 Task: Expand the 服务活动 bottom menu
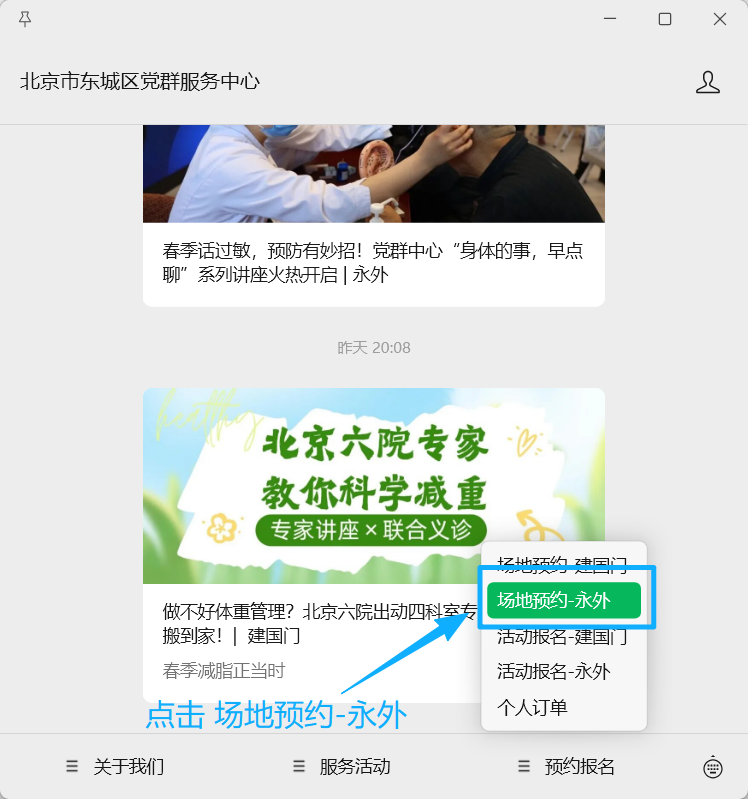pos(342,767)
